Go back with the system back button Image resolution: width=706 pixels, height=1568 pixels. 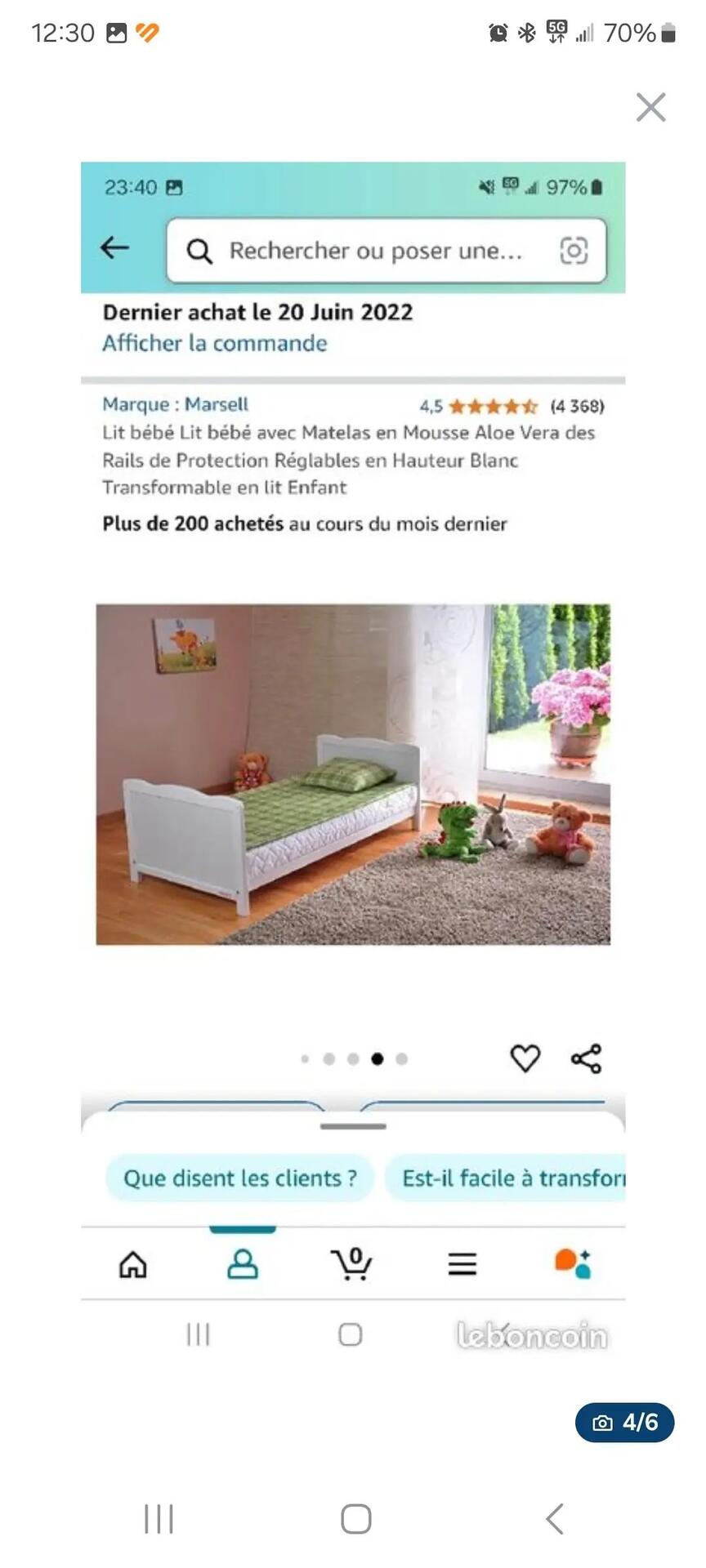[554, 1519]
